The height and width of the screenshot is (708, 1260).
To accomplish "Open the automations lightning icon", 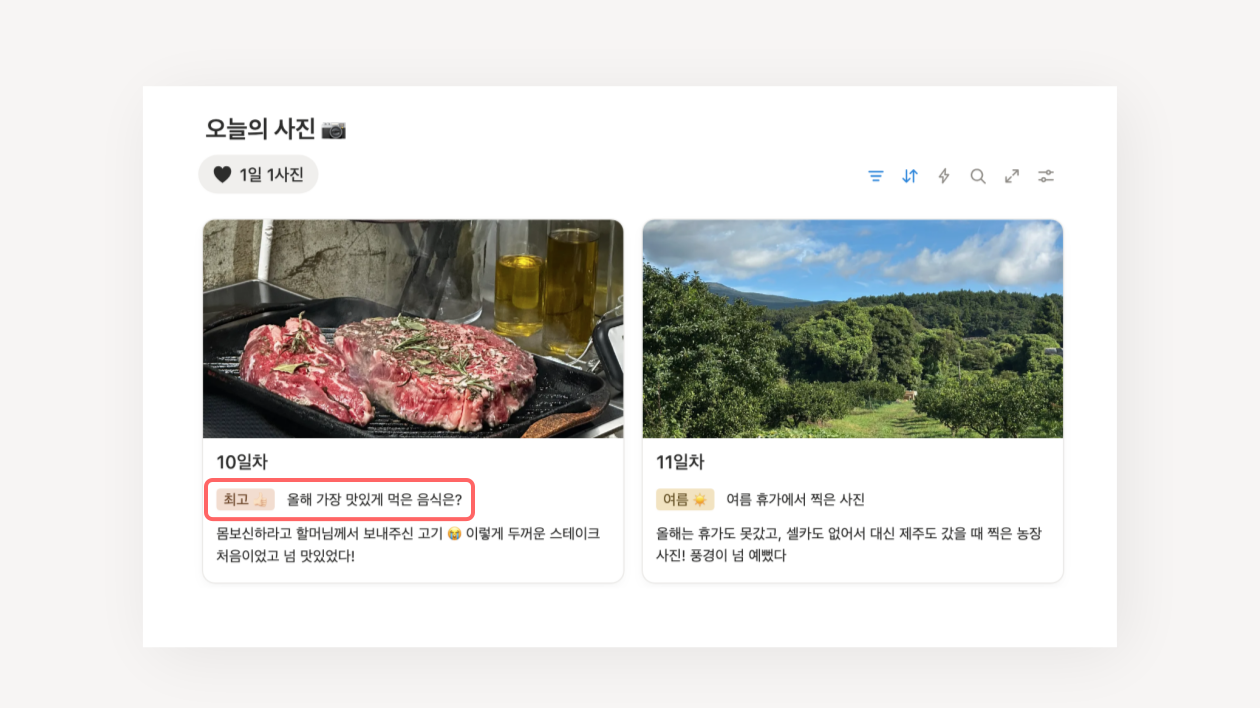I will coord(943,176).
